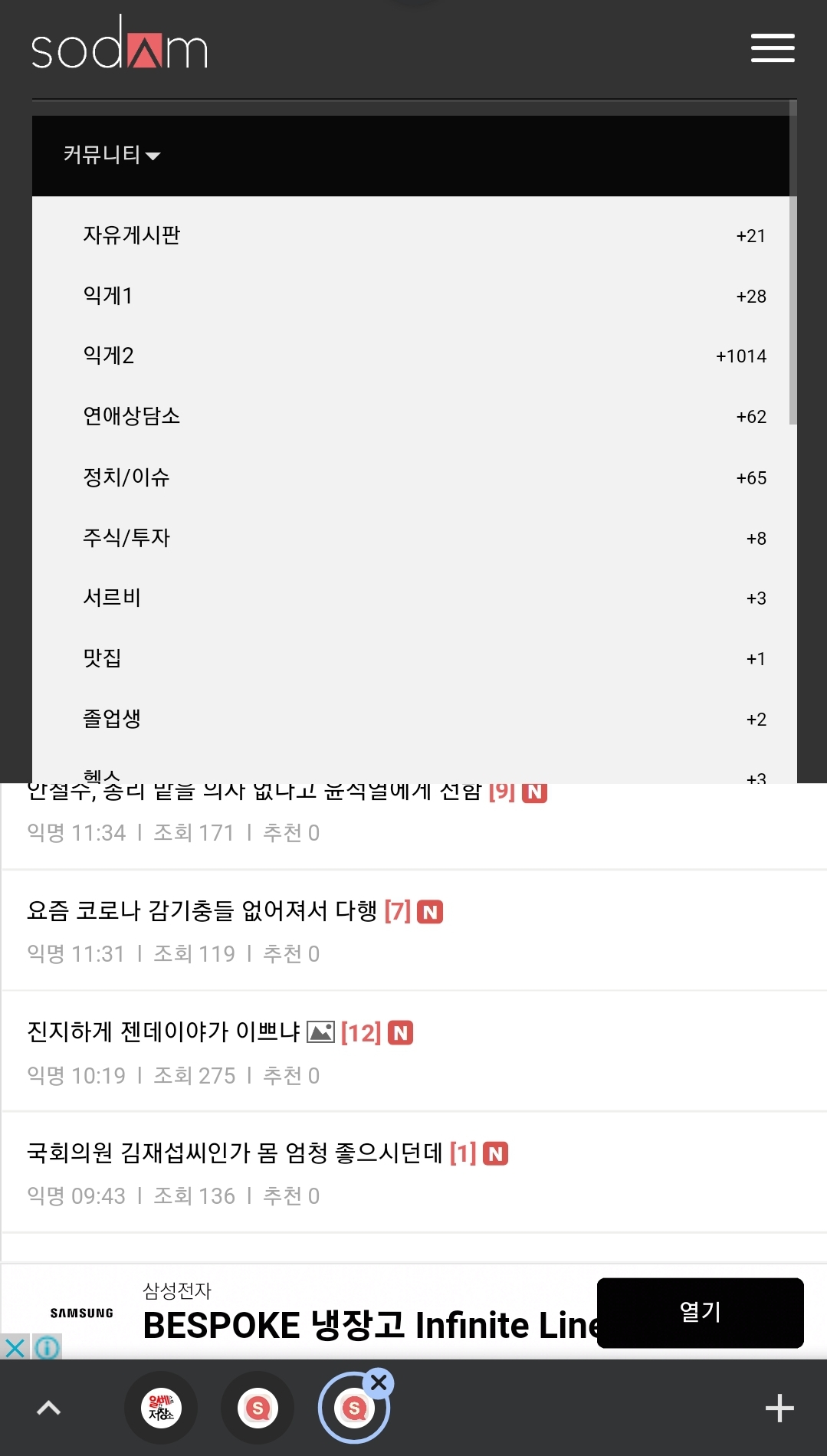Open post about 코로나 감기충들

[x=202, y=910]
